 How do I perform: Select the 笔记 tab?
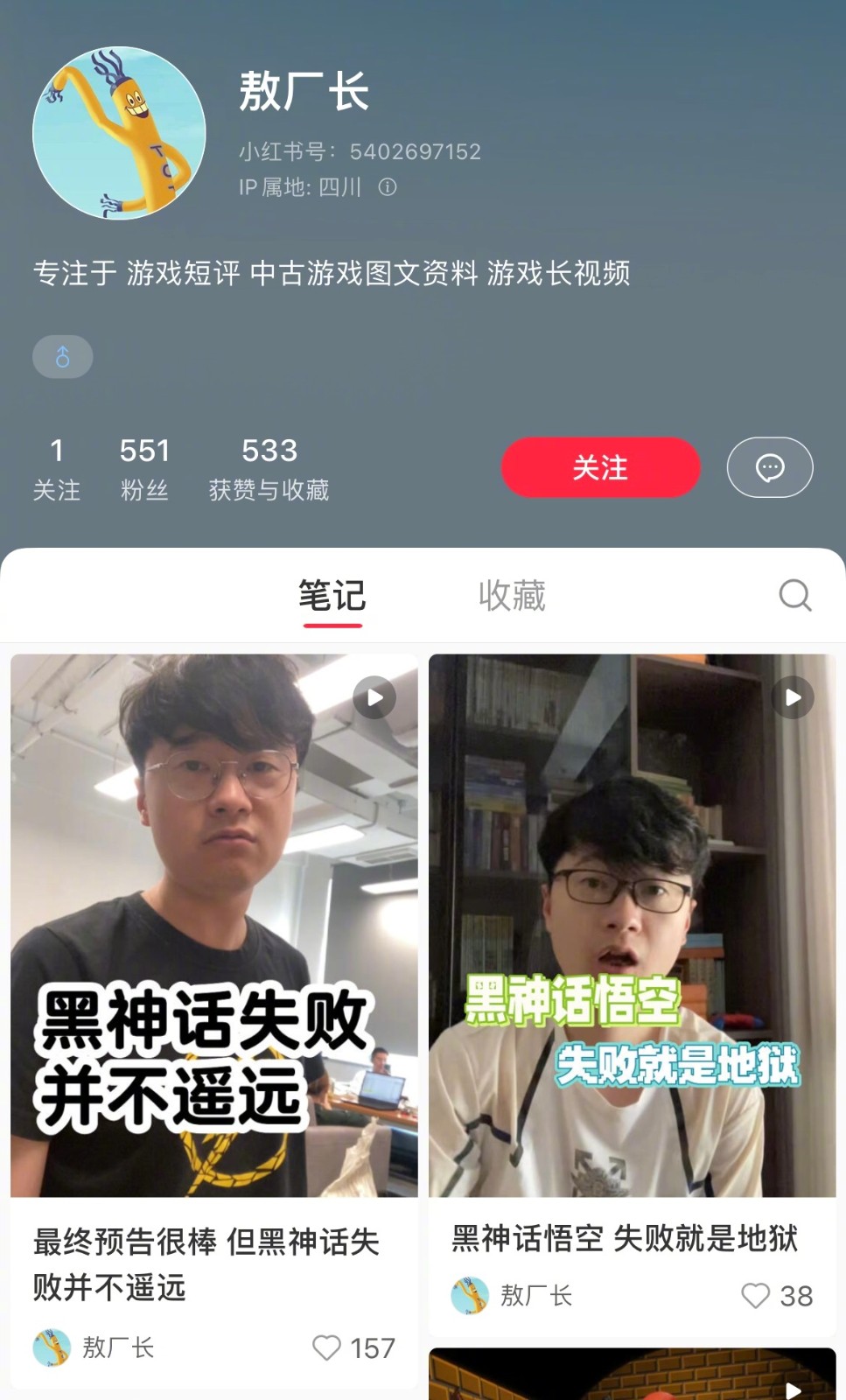[x=332, y=596]
